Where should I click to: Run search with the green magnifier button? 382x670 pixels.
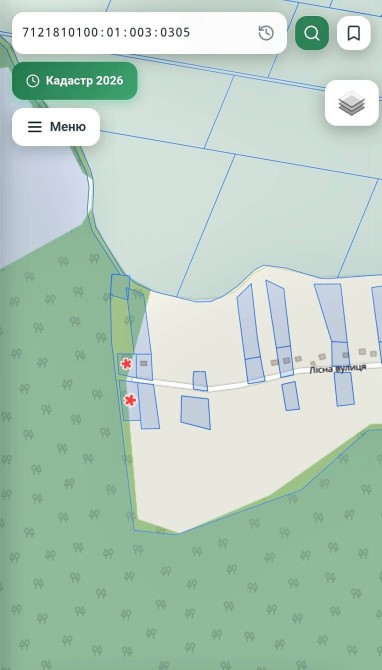(312, 33)
